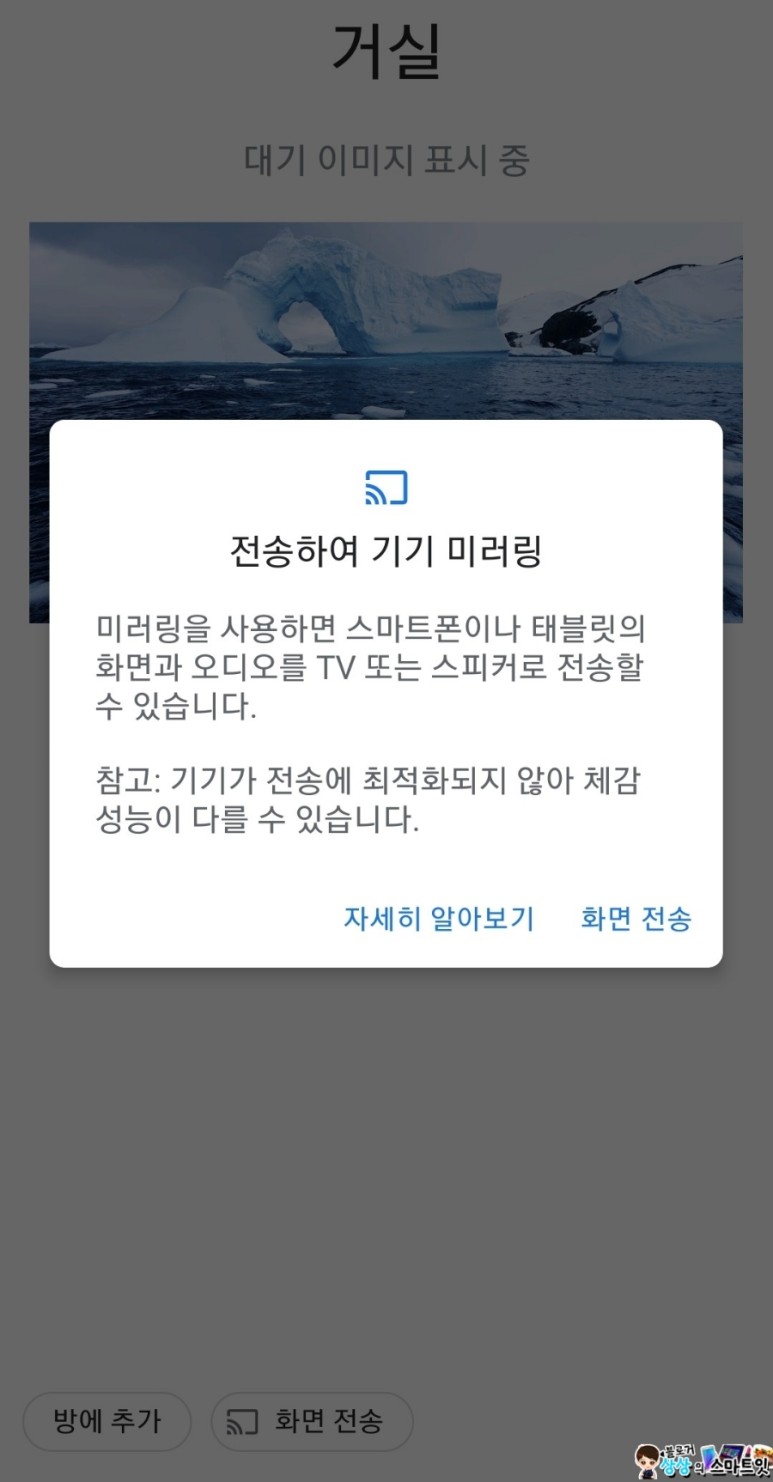Image resolution: width=773 pixels, height=1482 pixels.
Task: Open 자세히 알아보기 to learn more about mirroring
Action: tap(440, 918)
